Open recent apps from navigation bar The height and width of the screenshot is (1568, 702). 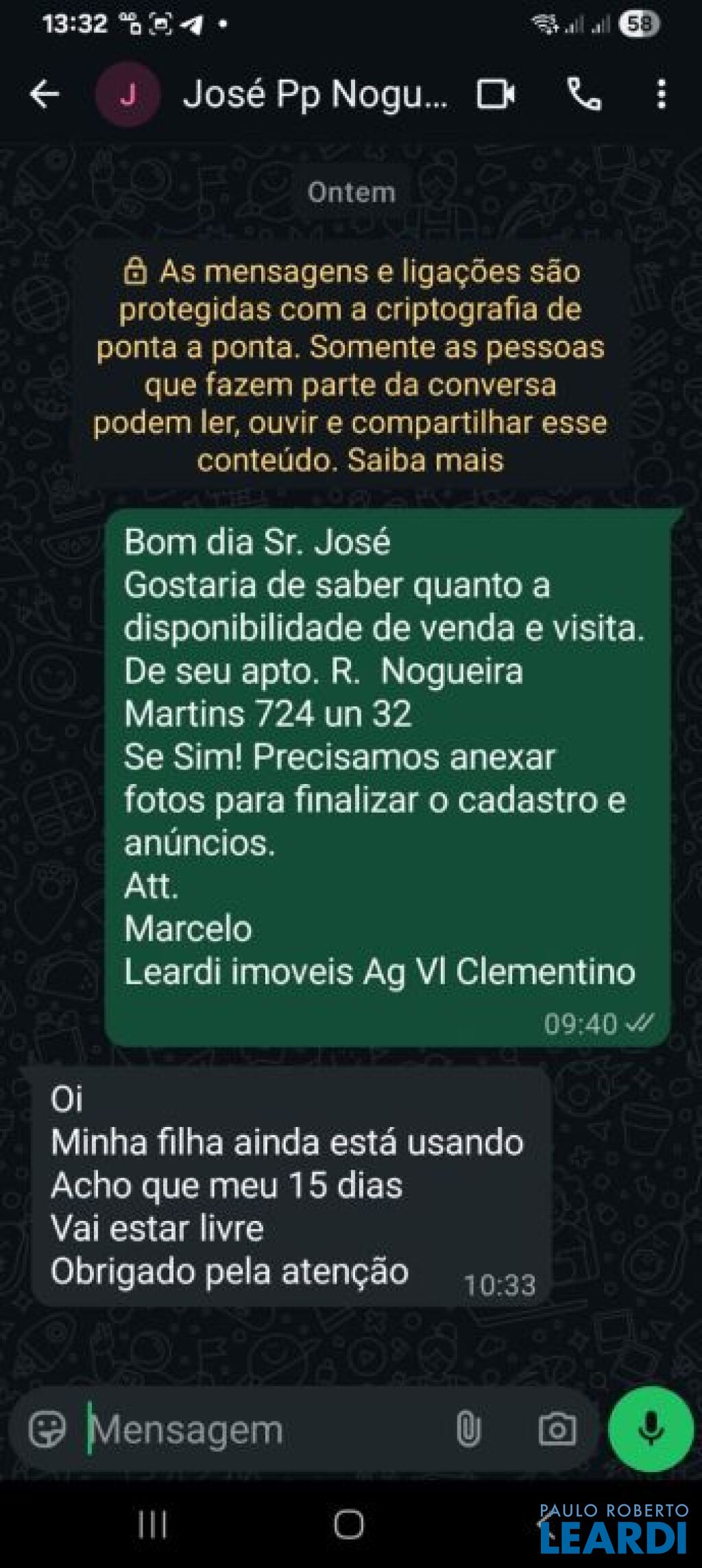[152, 1525]
